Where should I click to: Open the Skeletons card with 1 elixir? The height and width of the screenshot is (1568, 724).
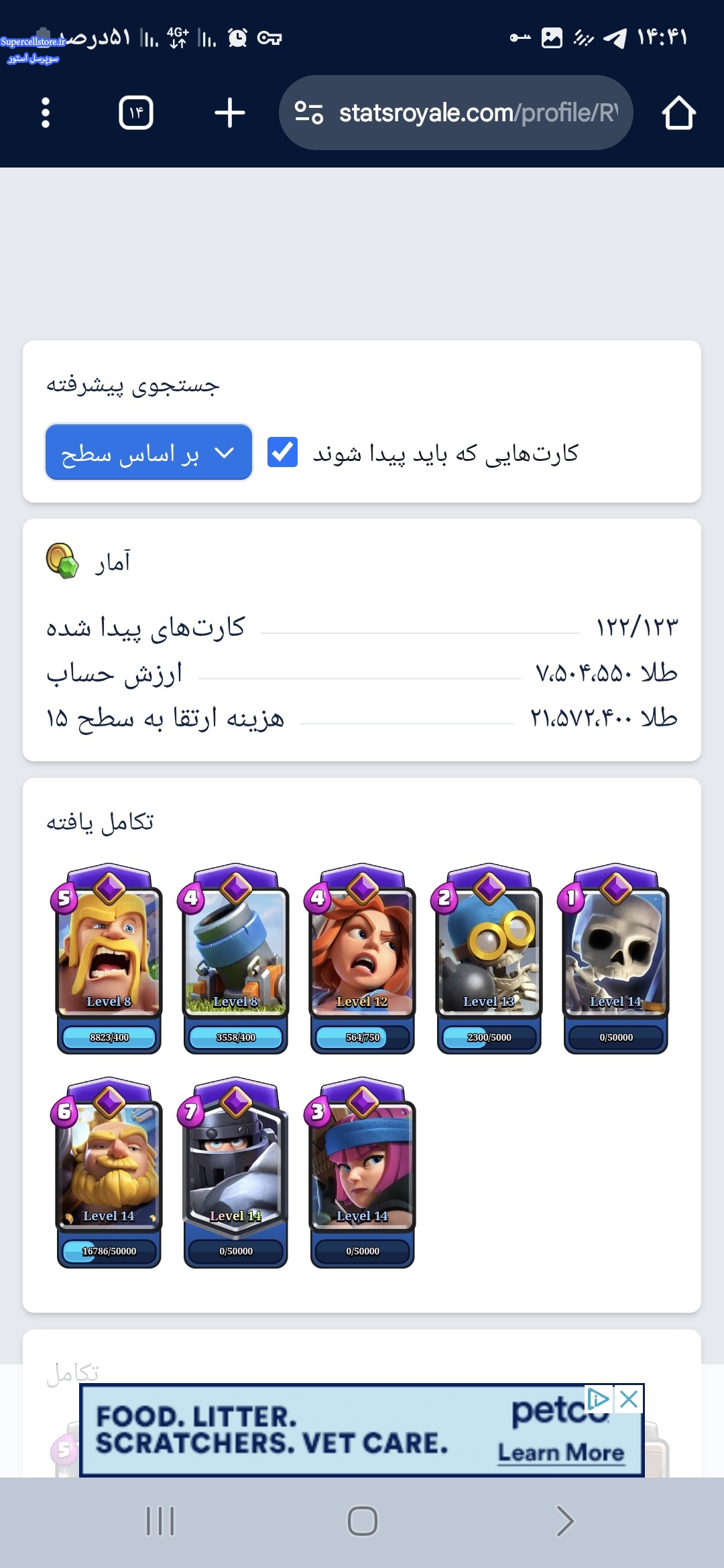(615, 958)
